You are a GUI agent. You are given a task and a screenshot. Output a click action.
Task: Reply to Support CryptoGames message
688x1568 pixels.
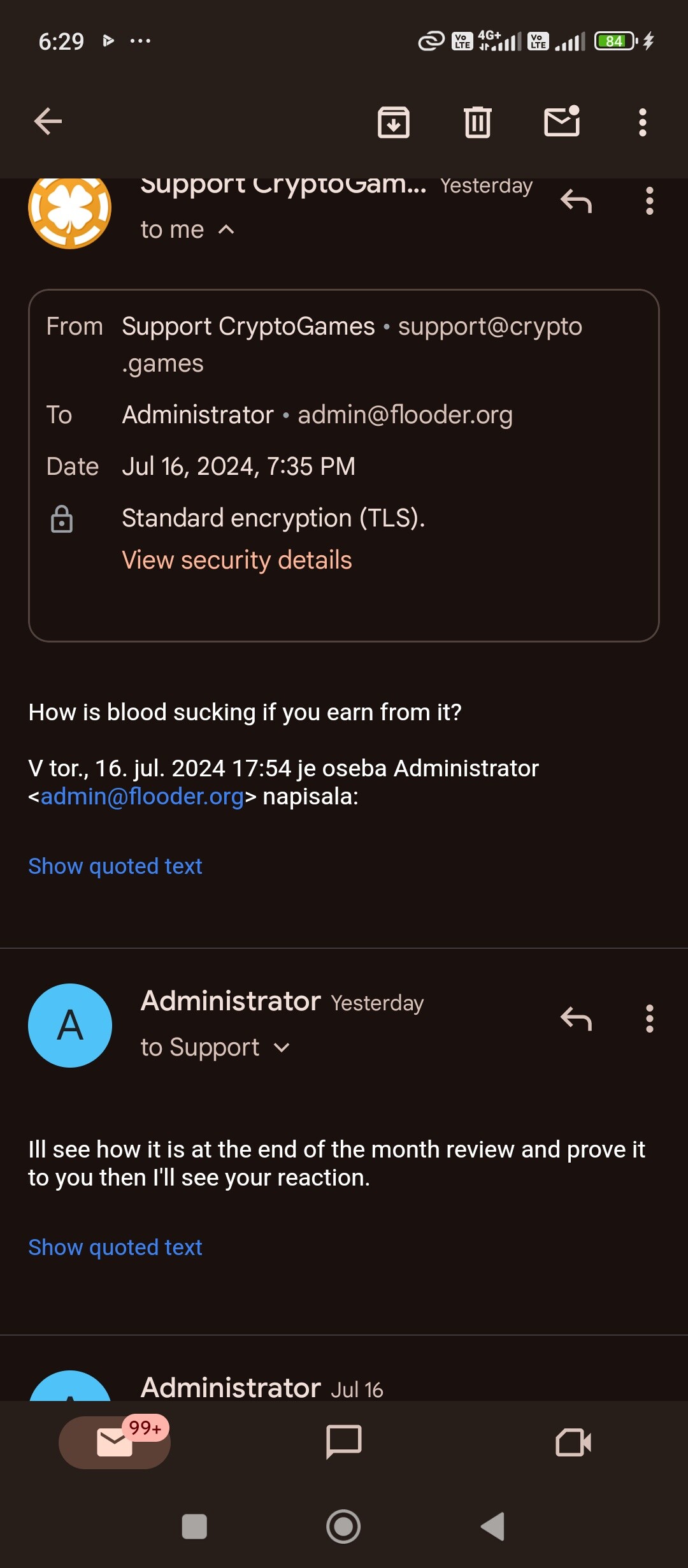pyautogui.click(x=577, y=201)
